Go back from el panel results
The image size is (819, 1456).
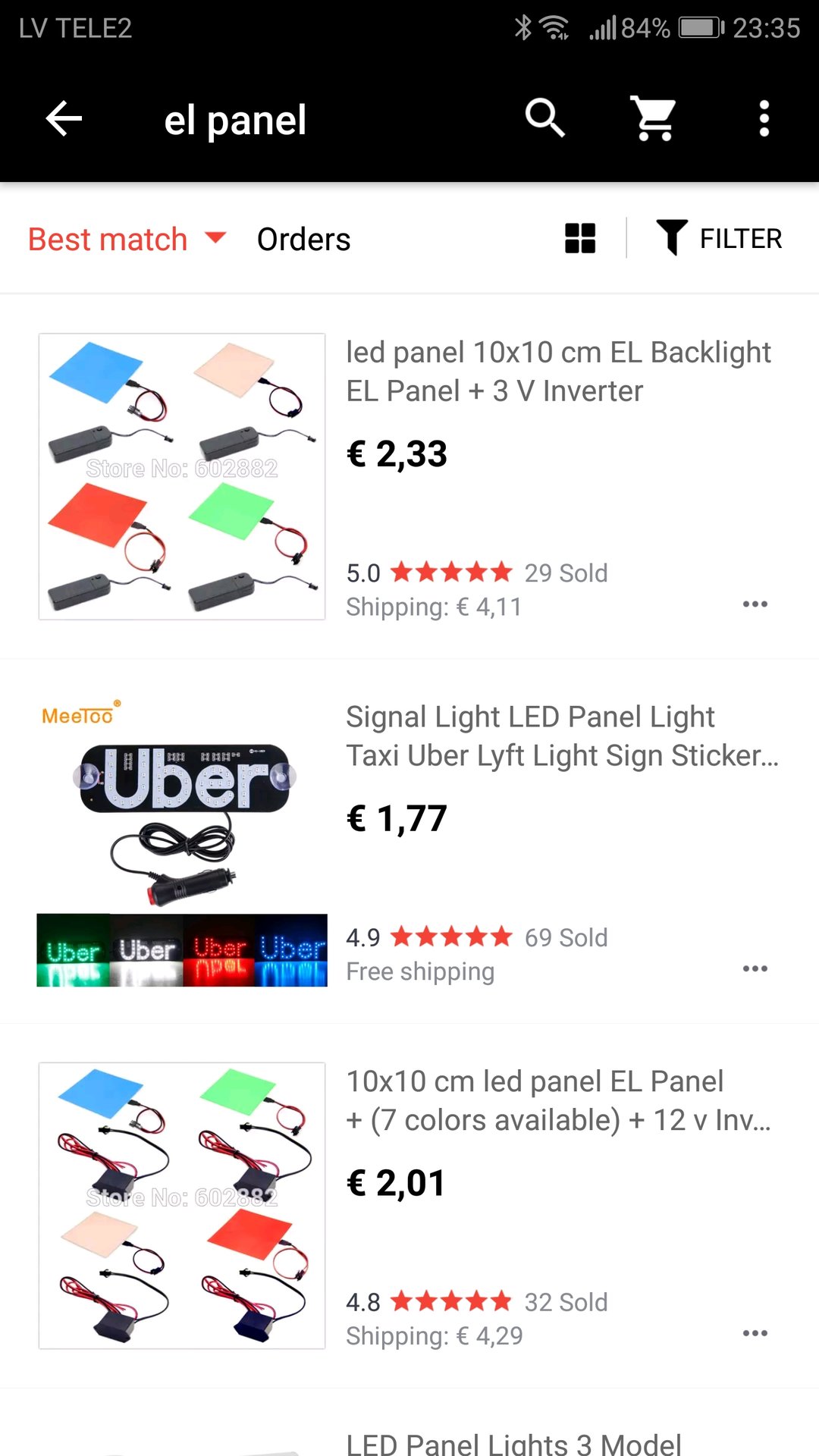[x=64, y=119]
